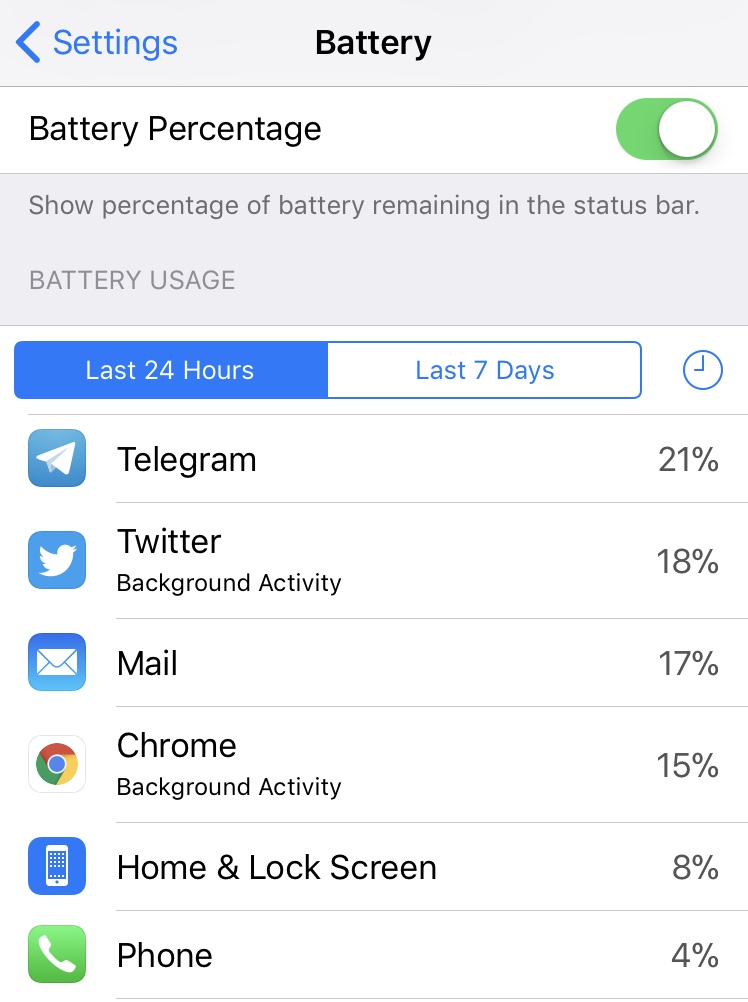Turn off the Battery Percentage switch
This screenshot has width=748, height=1002.
click(x=667, y=129)
